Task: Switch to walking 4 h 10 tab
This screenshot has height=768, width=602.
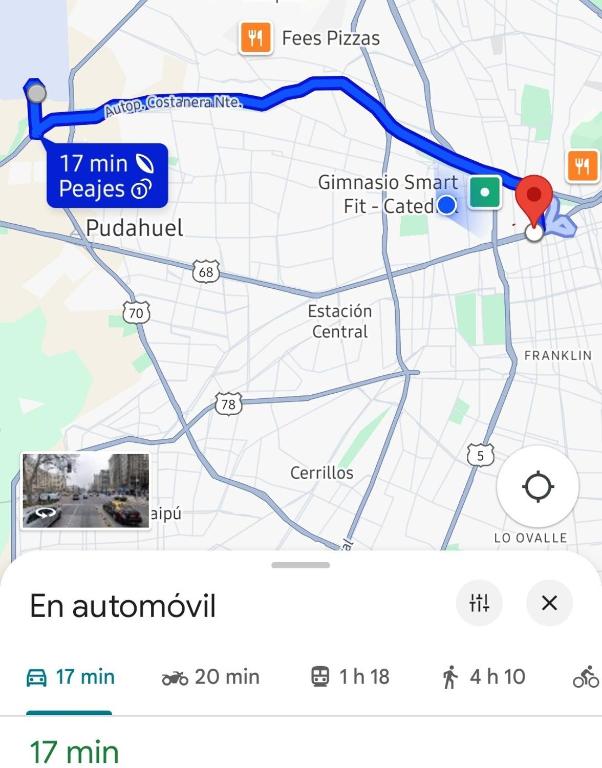Action: (483, 677)
